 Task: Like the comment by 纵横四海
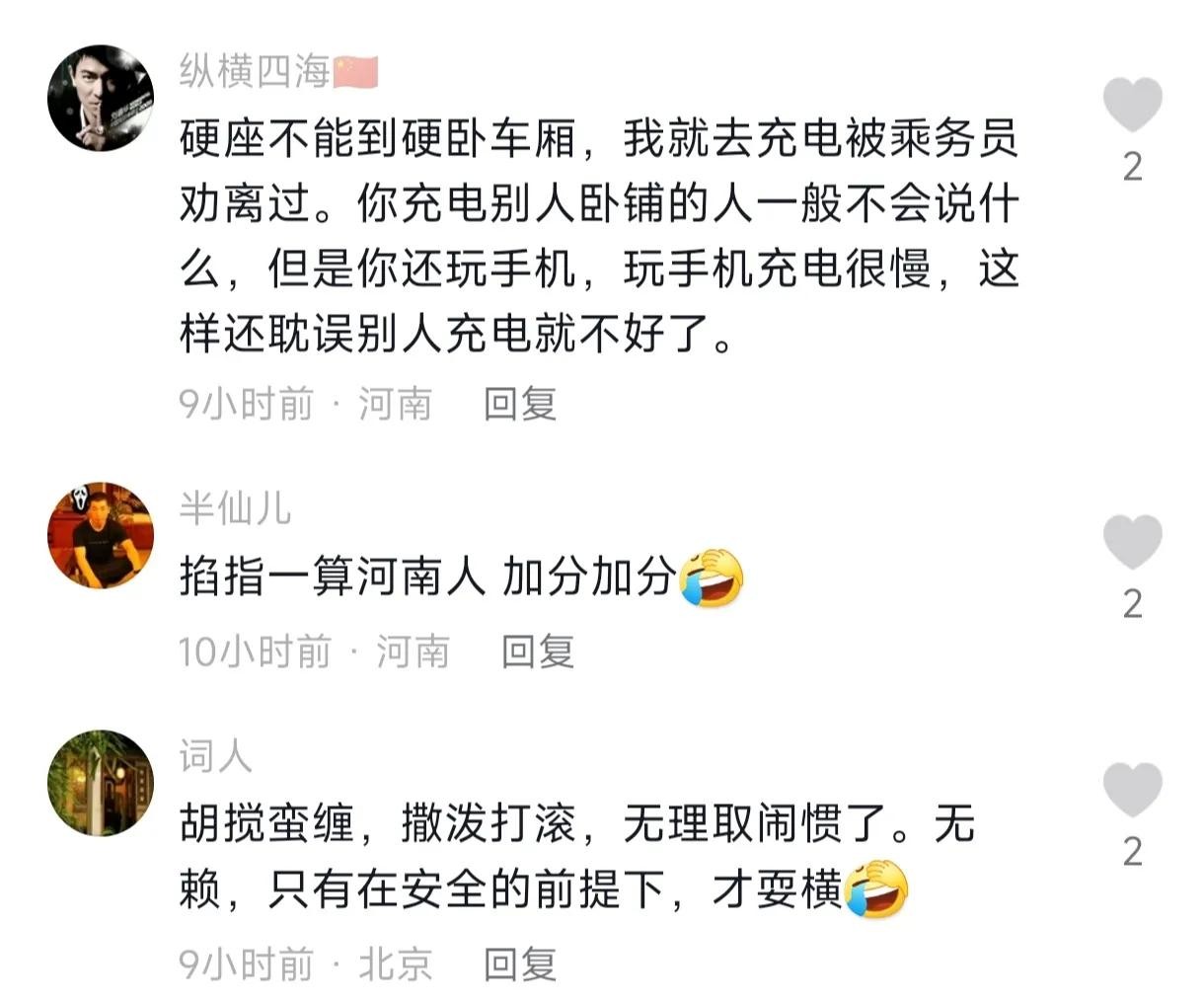pyautogui.click(x=1132, y=105)
